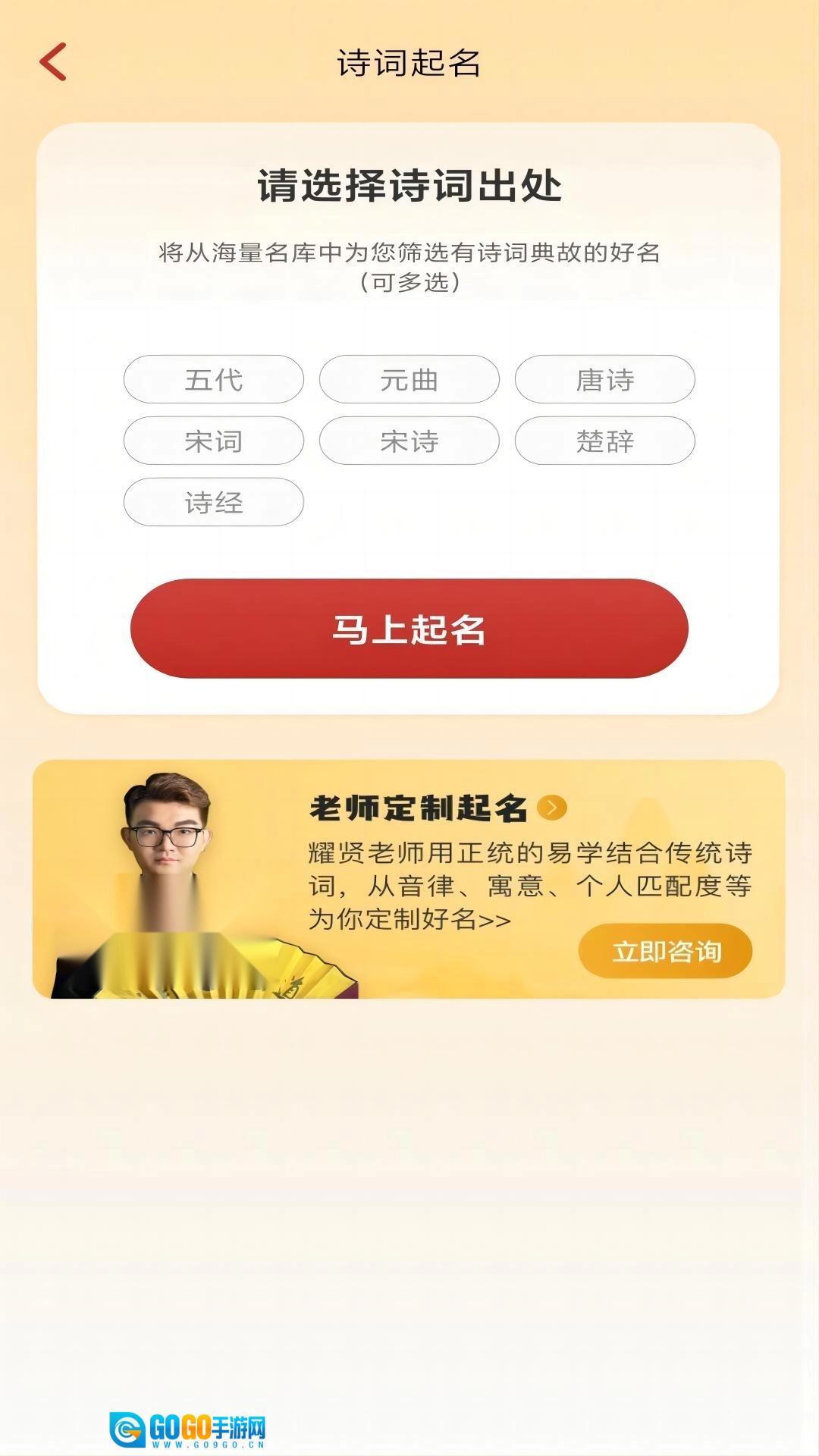Tap the 马上起名 button

pos(409,629)
